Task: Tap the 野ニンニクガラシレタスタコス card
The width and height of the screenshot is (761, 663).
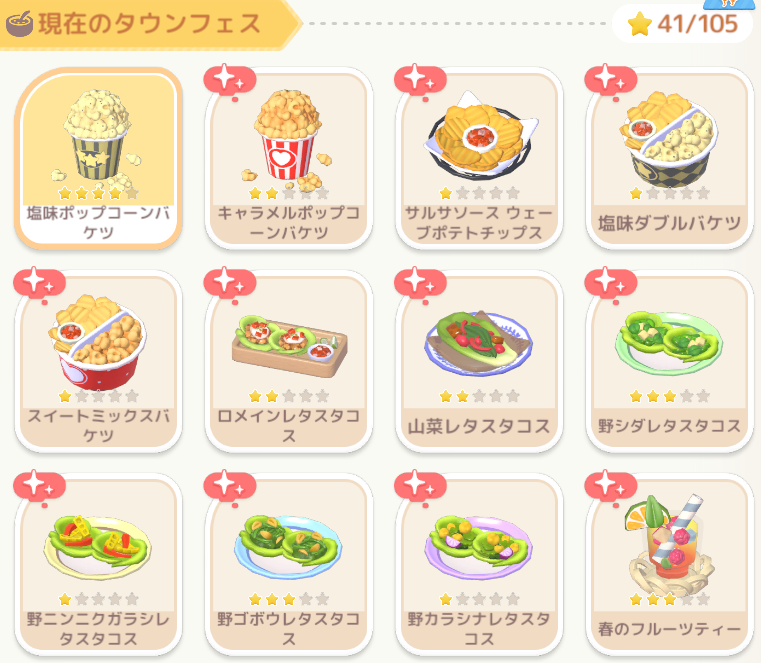Action: [98, 562]
